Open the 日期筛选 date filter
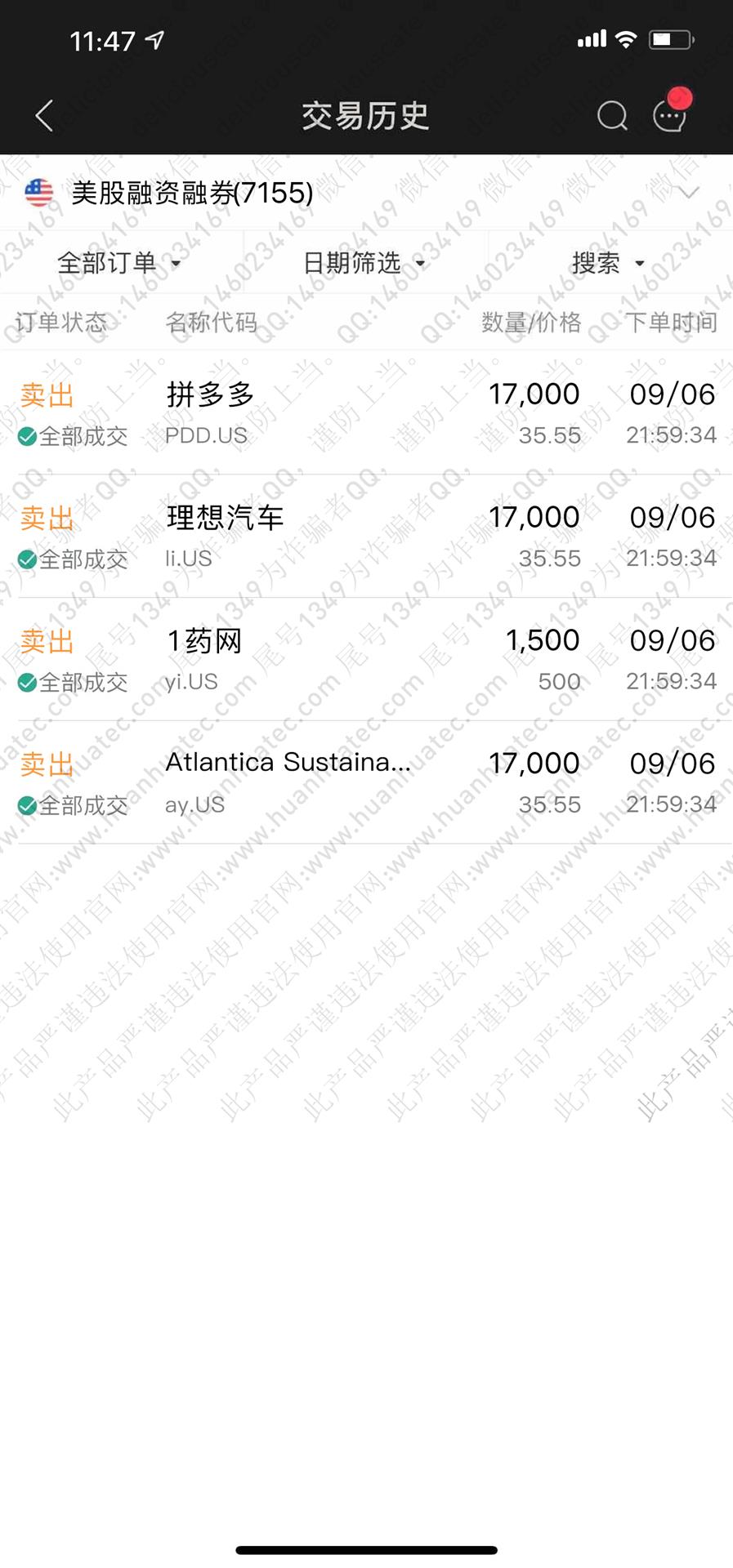733x1568 pixels. tap(364, 263)
